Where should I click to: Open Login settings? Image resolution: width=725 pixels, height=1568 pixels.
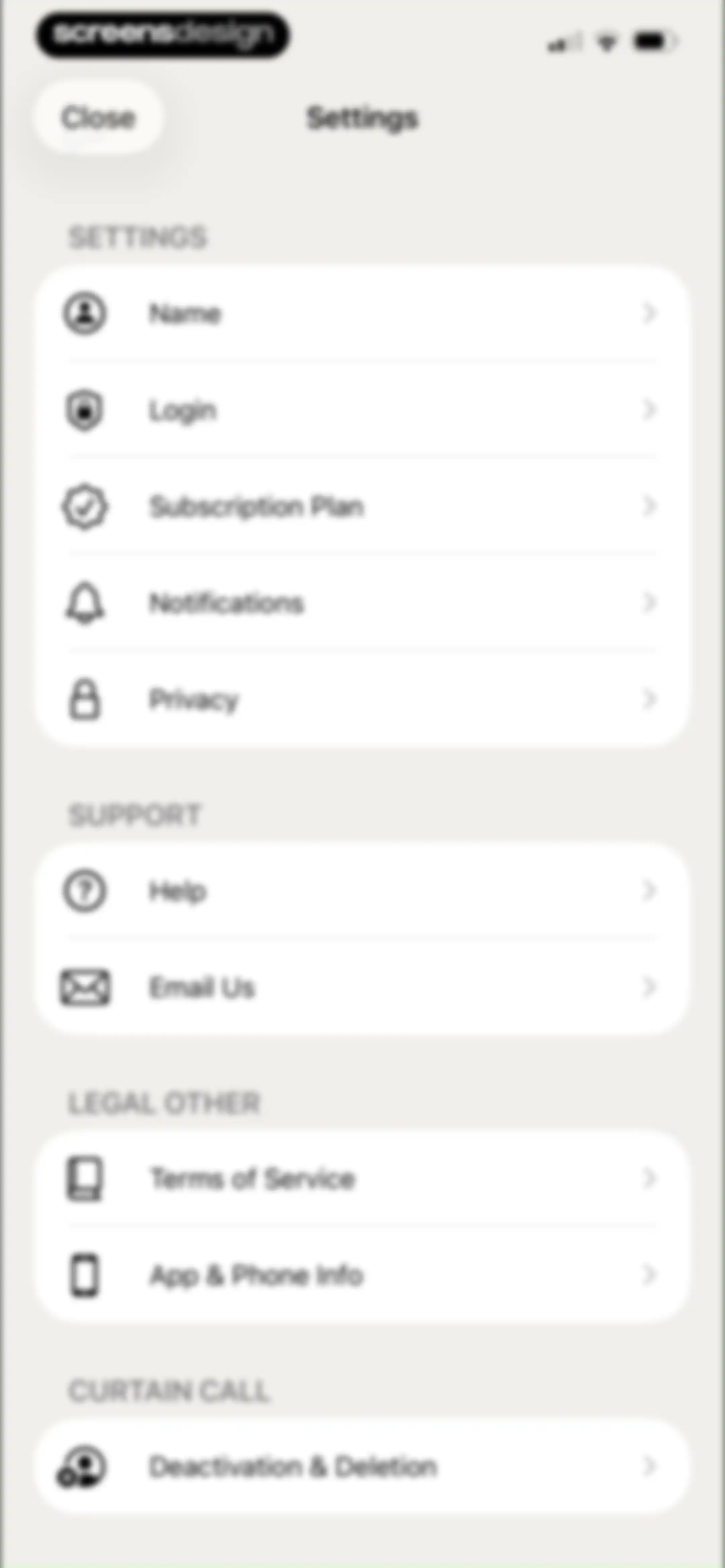(x=362, y=410)
